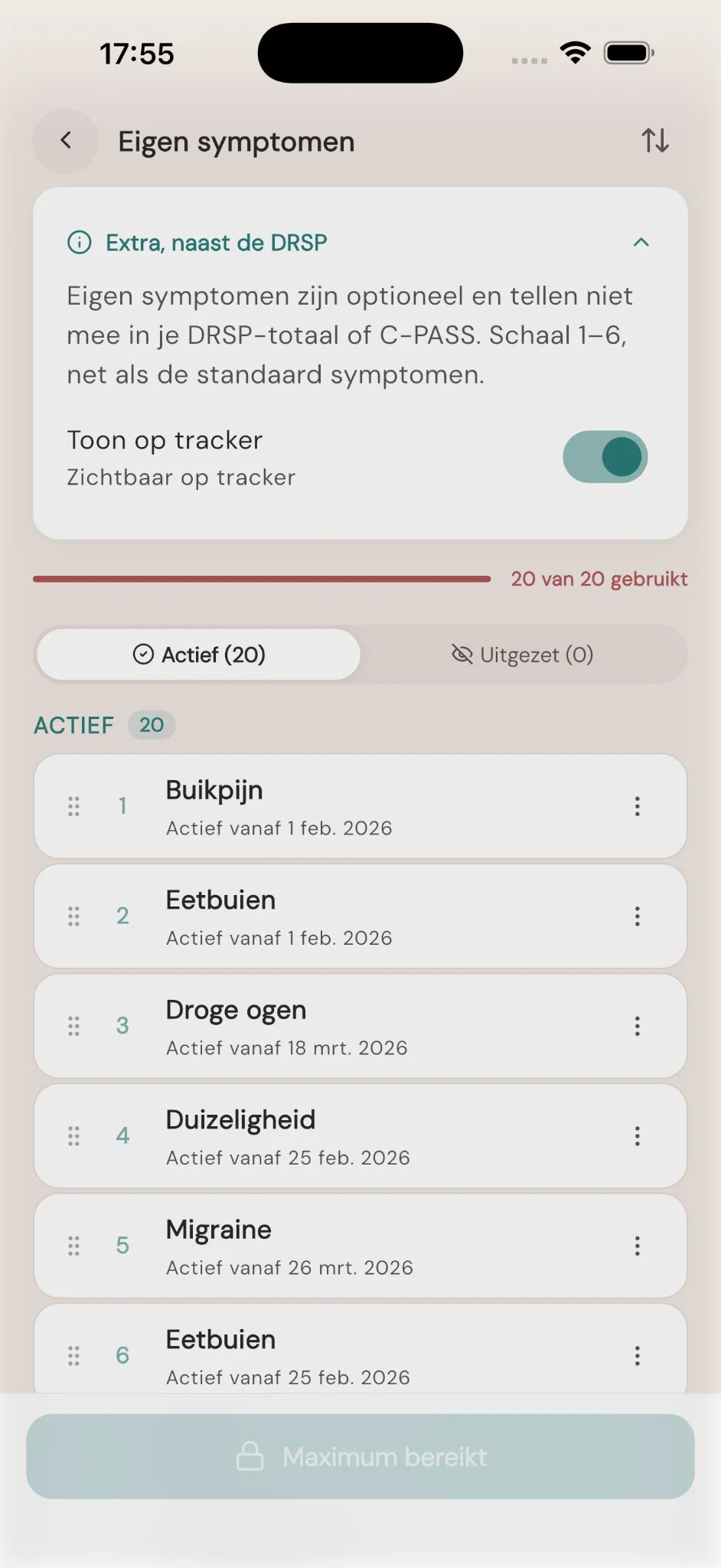This screenshot has height=1568, width=721.
Task: Open options for Eetbuien at position 2
Action: click(x=637, y=916)
